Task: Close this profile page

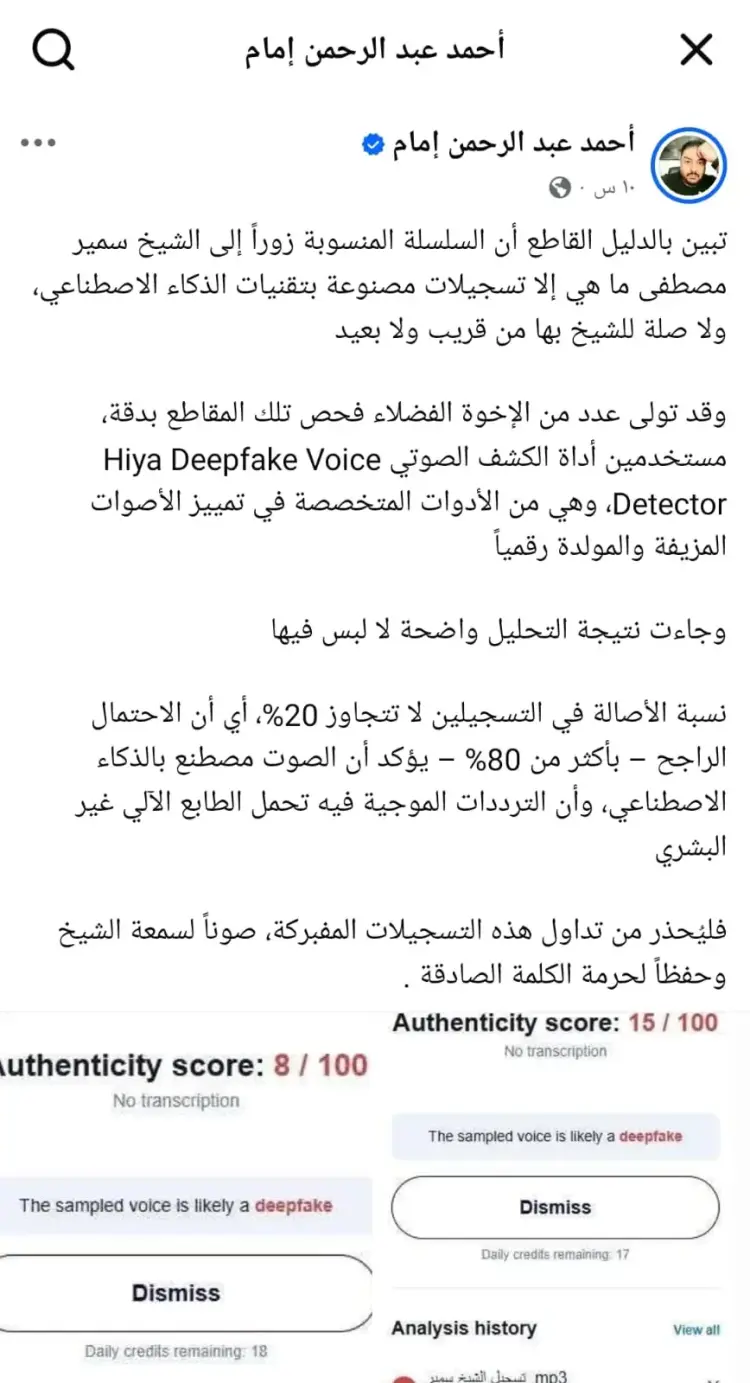Action: point(696,50)
